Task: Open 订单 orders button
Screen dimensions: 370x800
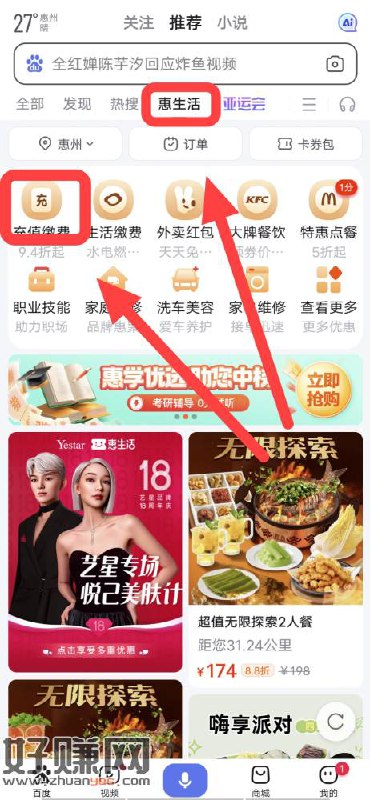Action: (x=185, y=144)
